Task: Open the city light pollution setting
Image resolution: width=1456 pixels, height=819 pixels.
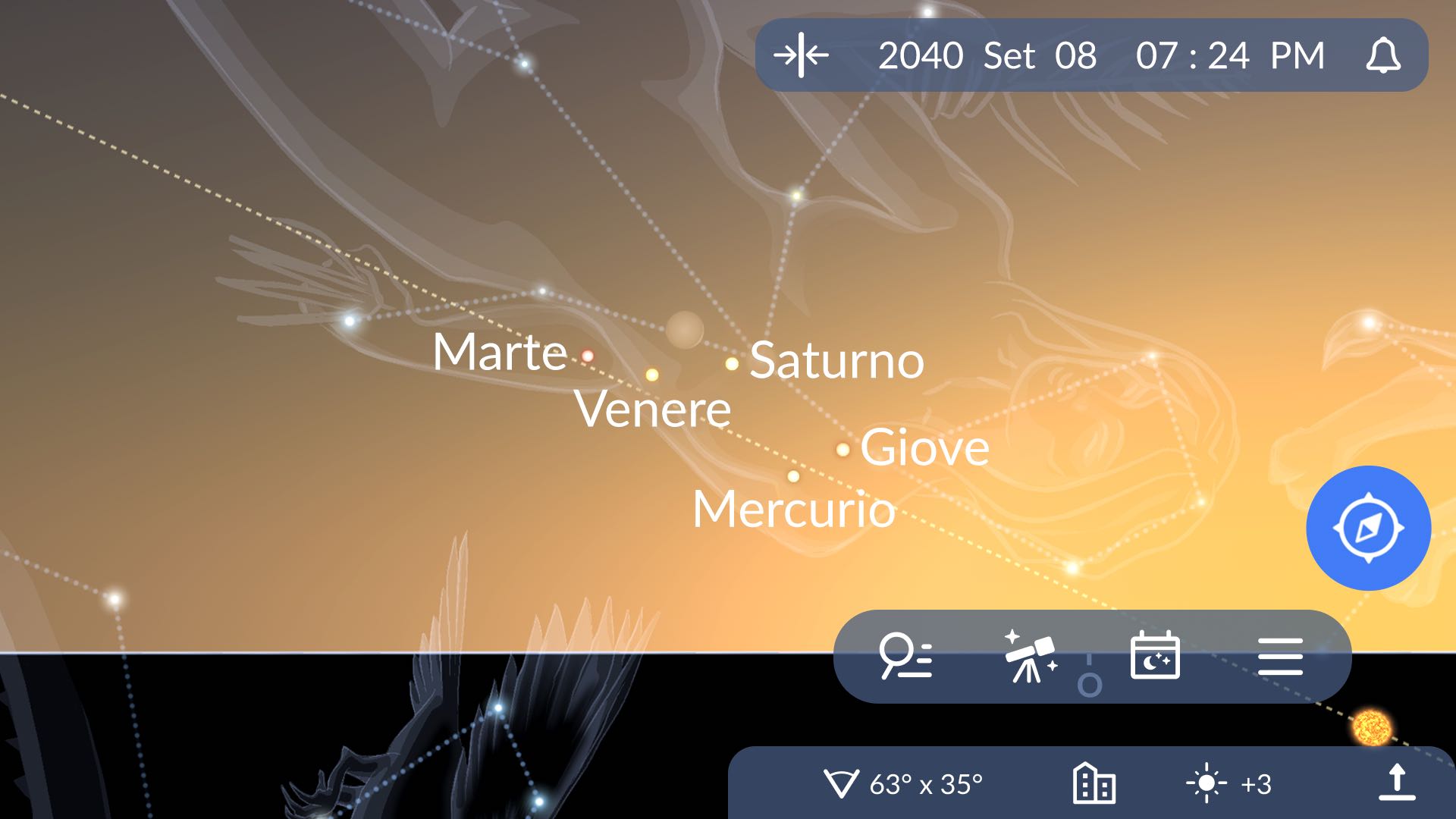Action: pos(1094,784)
